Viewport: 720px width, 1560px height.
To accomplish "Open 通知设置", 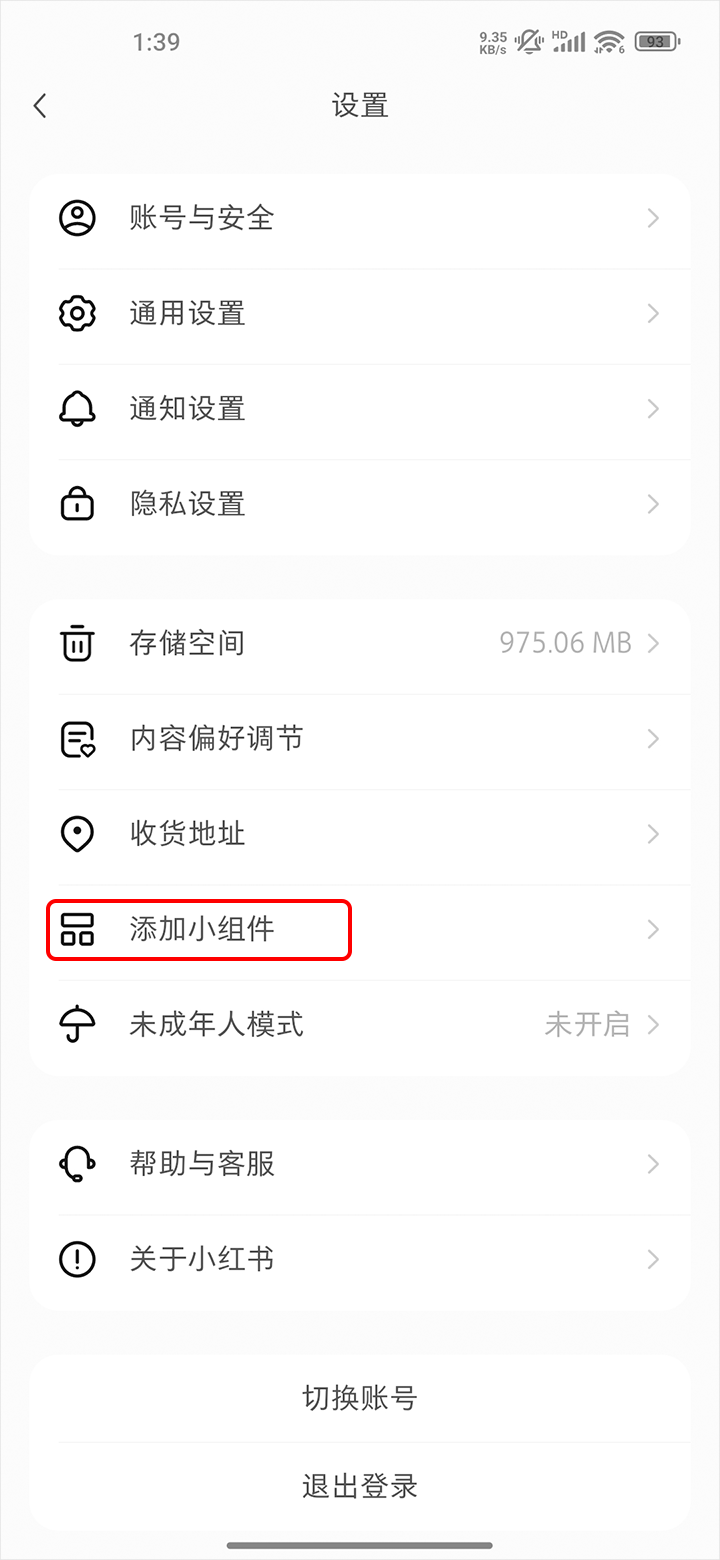I will point(360,409).
